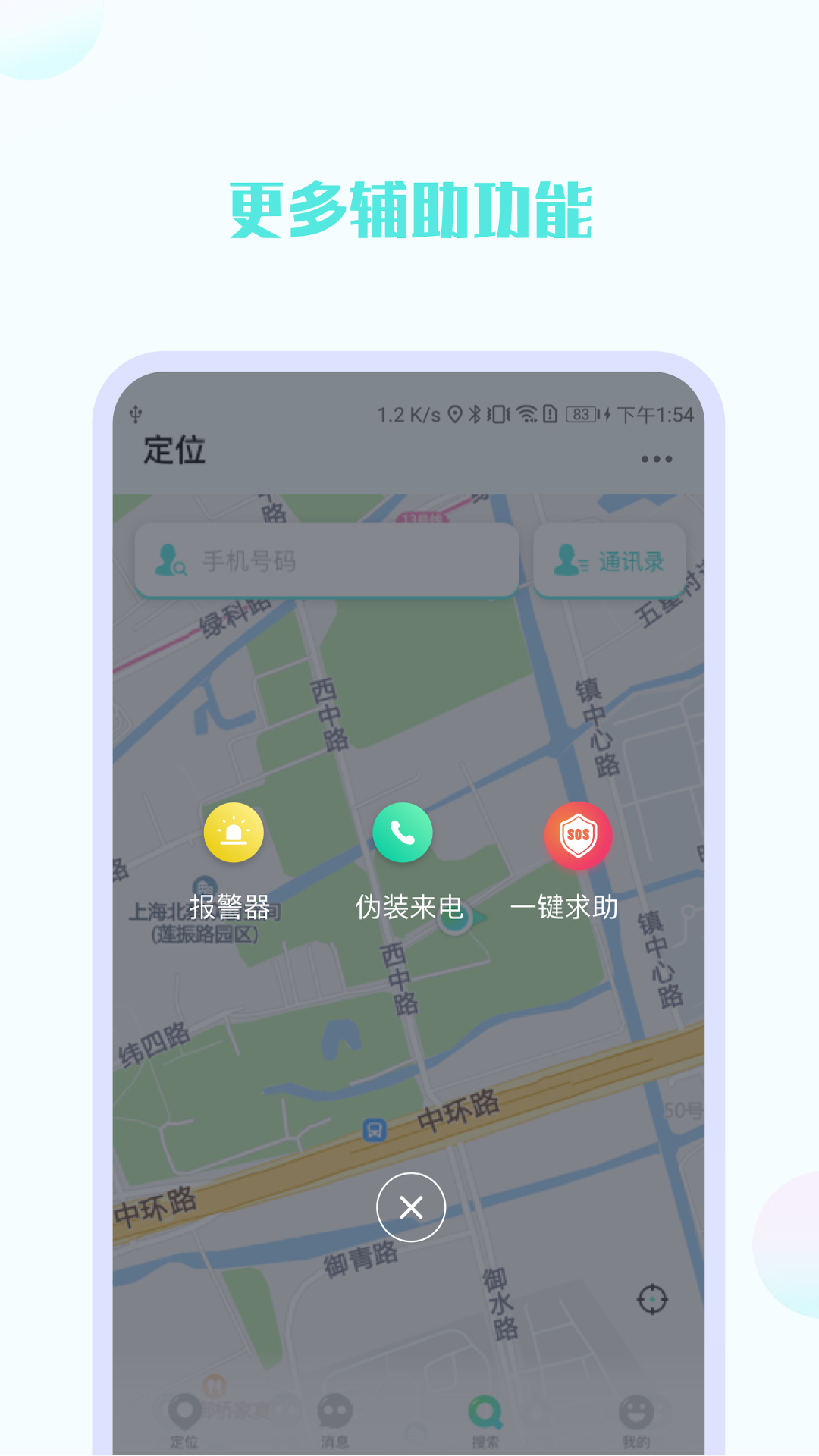Switch to the 消息 tab
Viewport: 819px width, 1456px height.
tap(334, 1426)
